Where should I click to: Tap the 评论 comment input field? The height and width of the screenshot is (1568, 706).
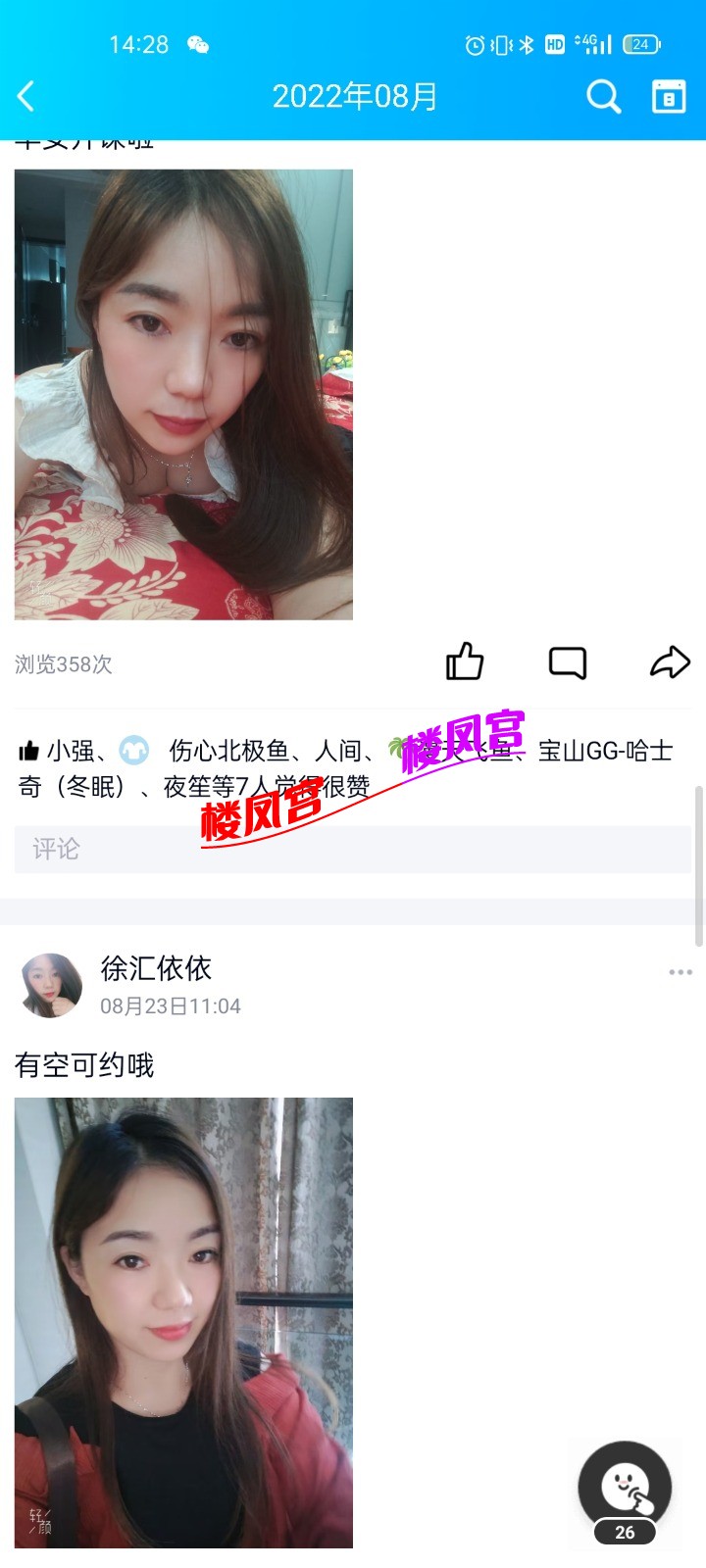[x=353, y=849]
